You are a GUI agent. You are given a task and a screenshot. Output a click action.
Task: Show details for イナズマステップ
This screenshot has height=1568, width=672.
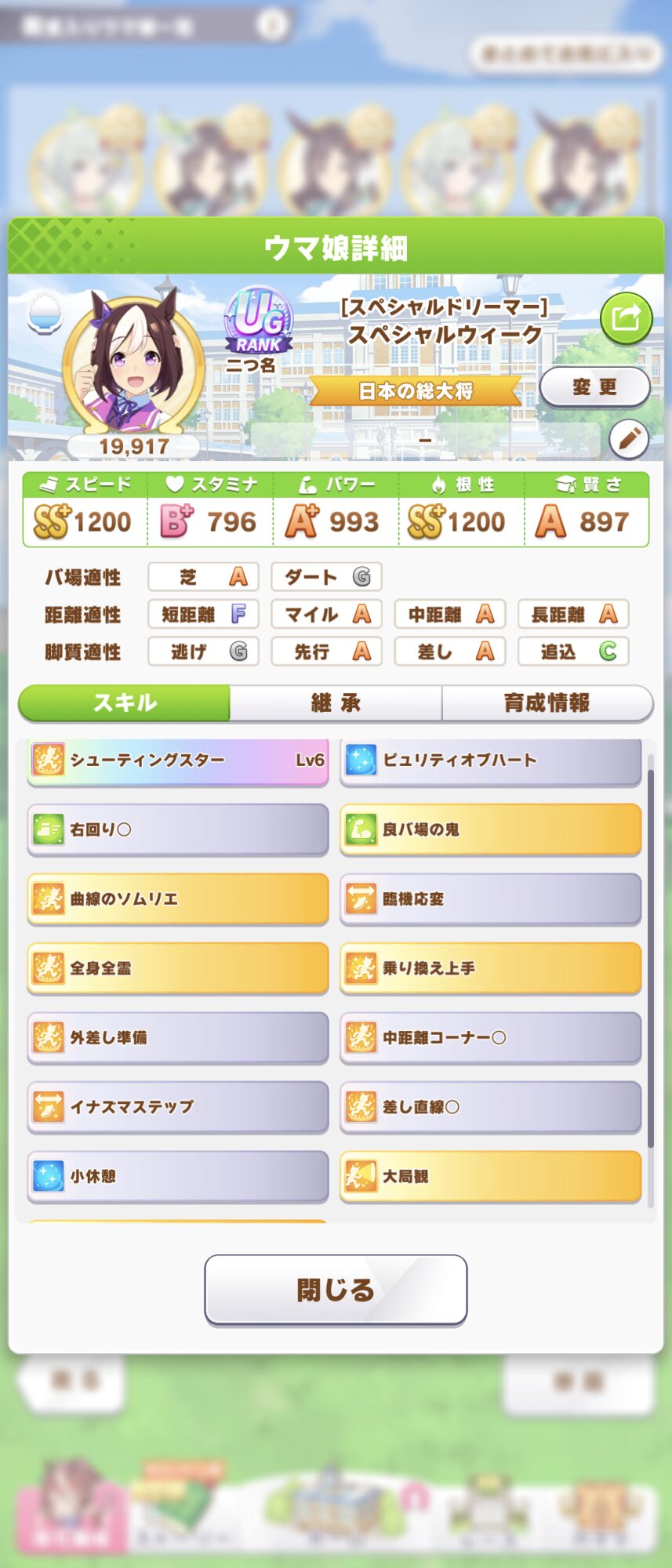[x=178, y=1106]
